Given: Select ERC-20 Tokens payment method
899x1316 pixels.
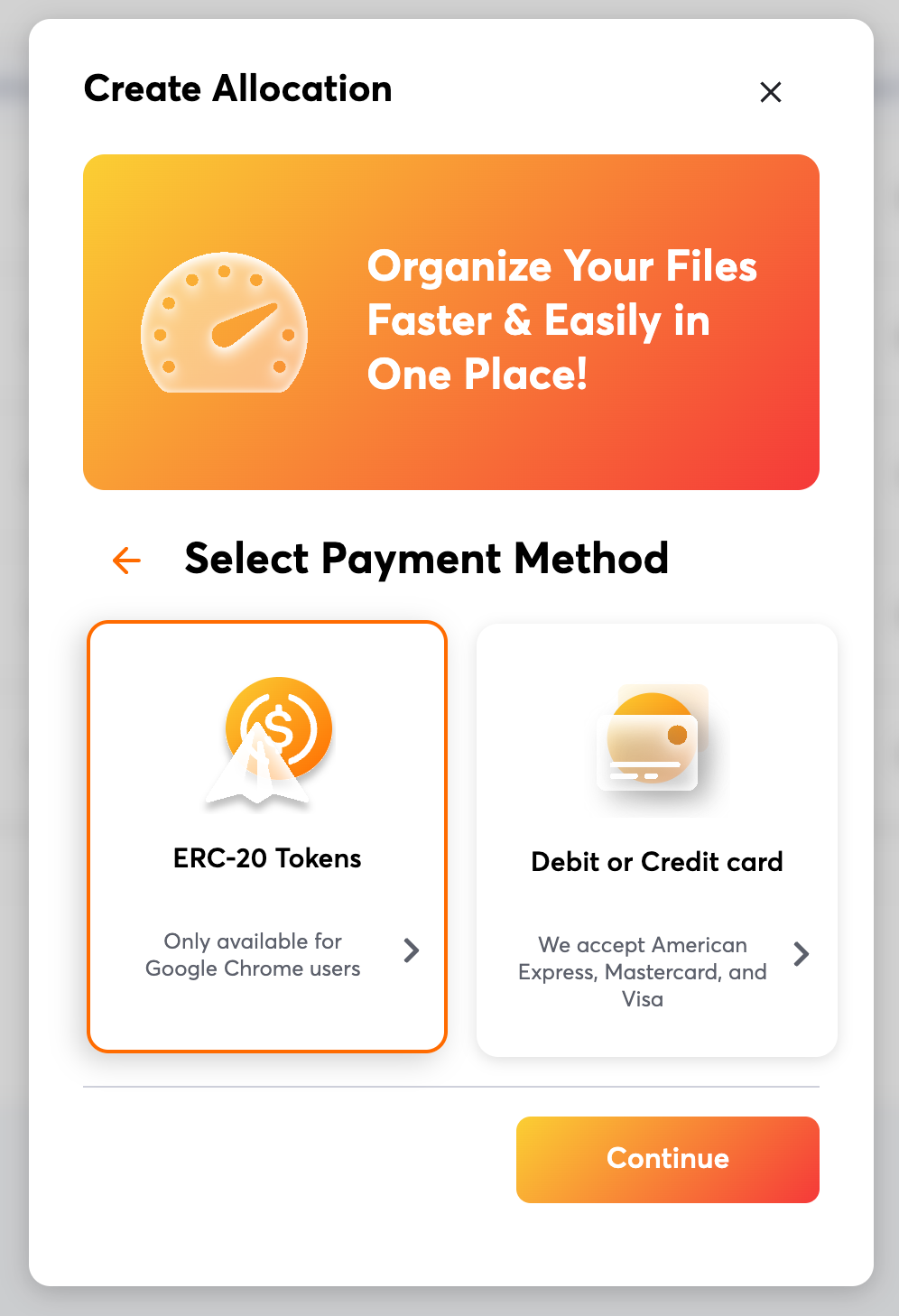Looking at the screenshot, I should tap(267, 836).
